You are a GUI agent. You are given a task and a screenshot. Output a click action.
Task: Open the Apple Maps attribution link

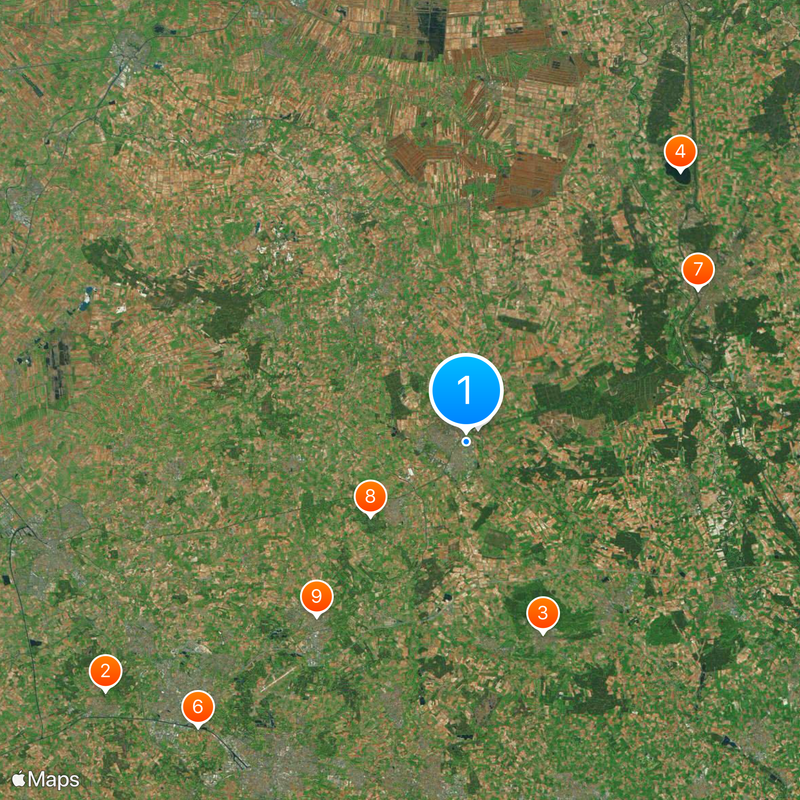coord(46,779)
